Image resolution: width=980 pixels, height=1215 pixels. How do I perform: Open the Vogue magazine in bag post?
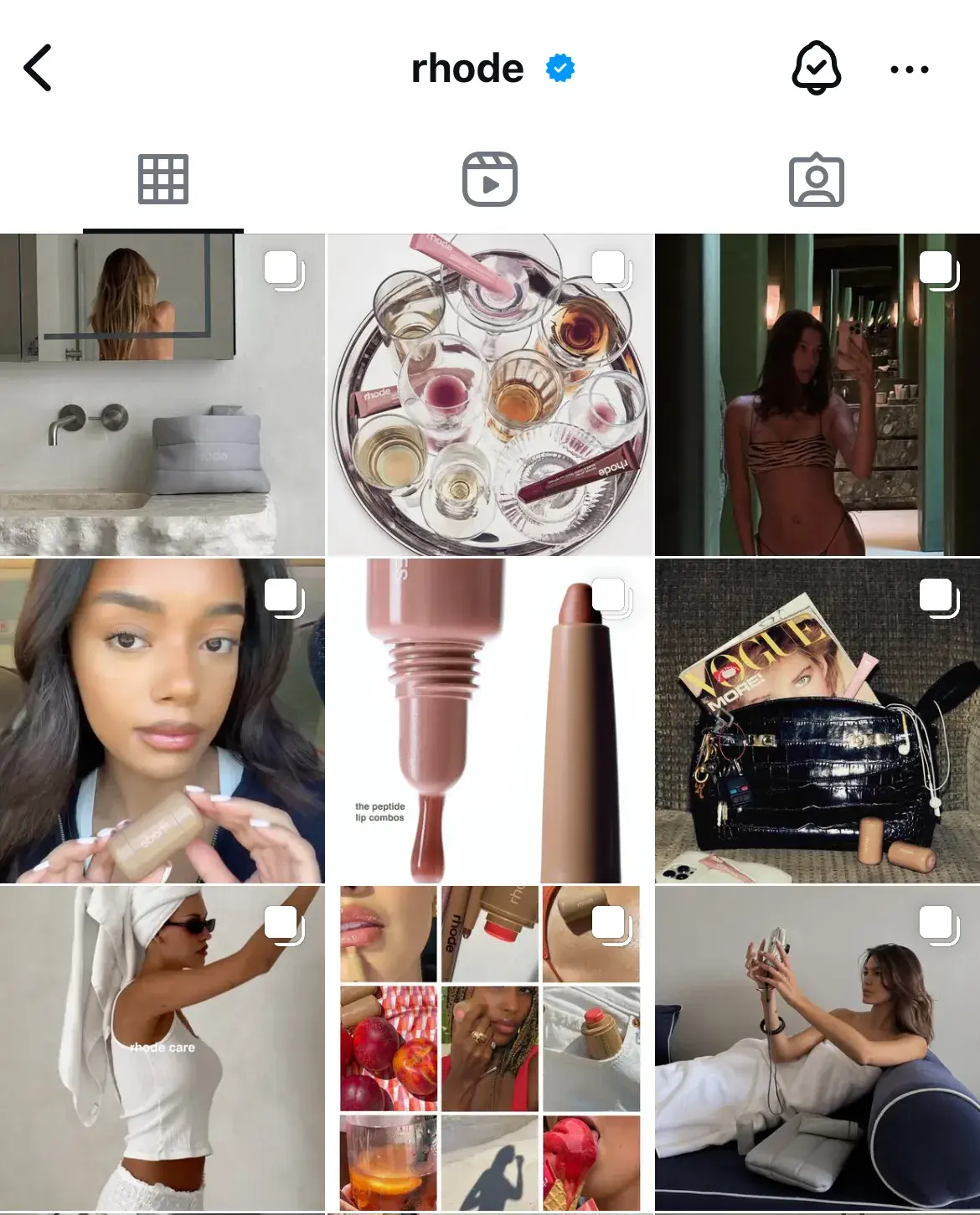(x=818, y=722)
